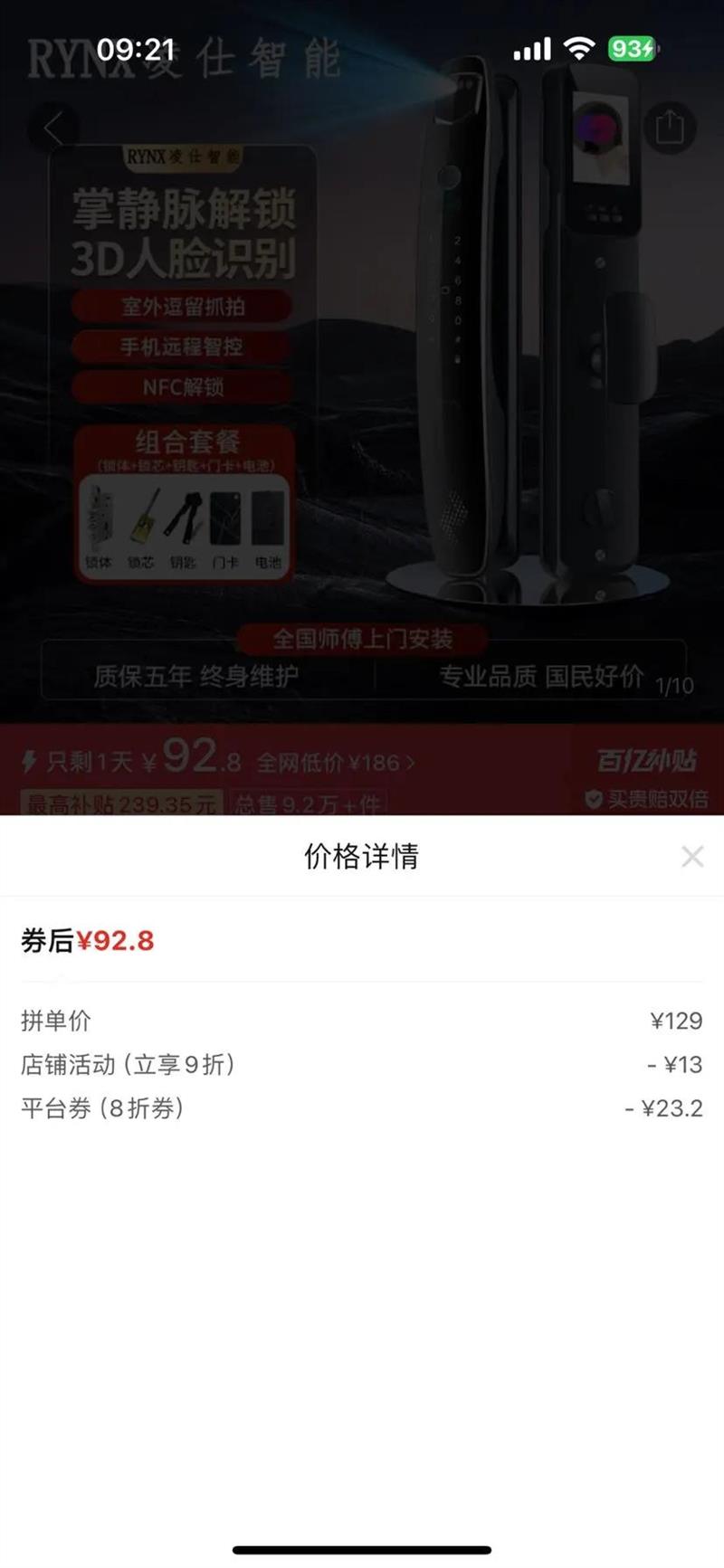This screenshot has height=1568, width=724.
Task: Close the 价格详情 price details sheet
Action: pos(692,856)
